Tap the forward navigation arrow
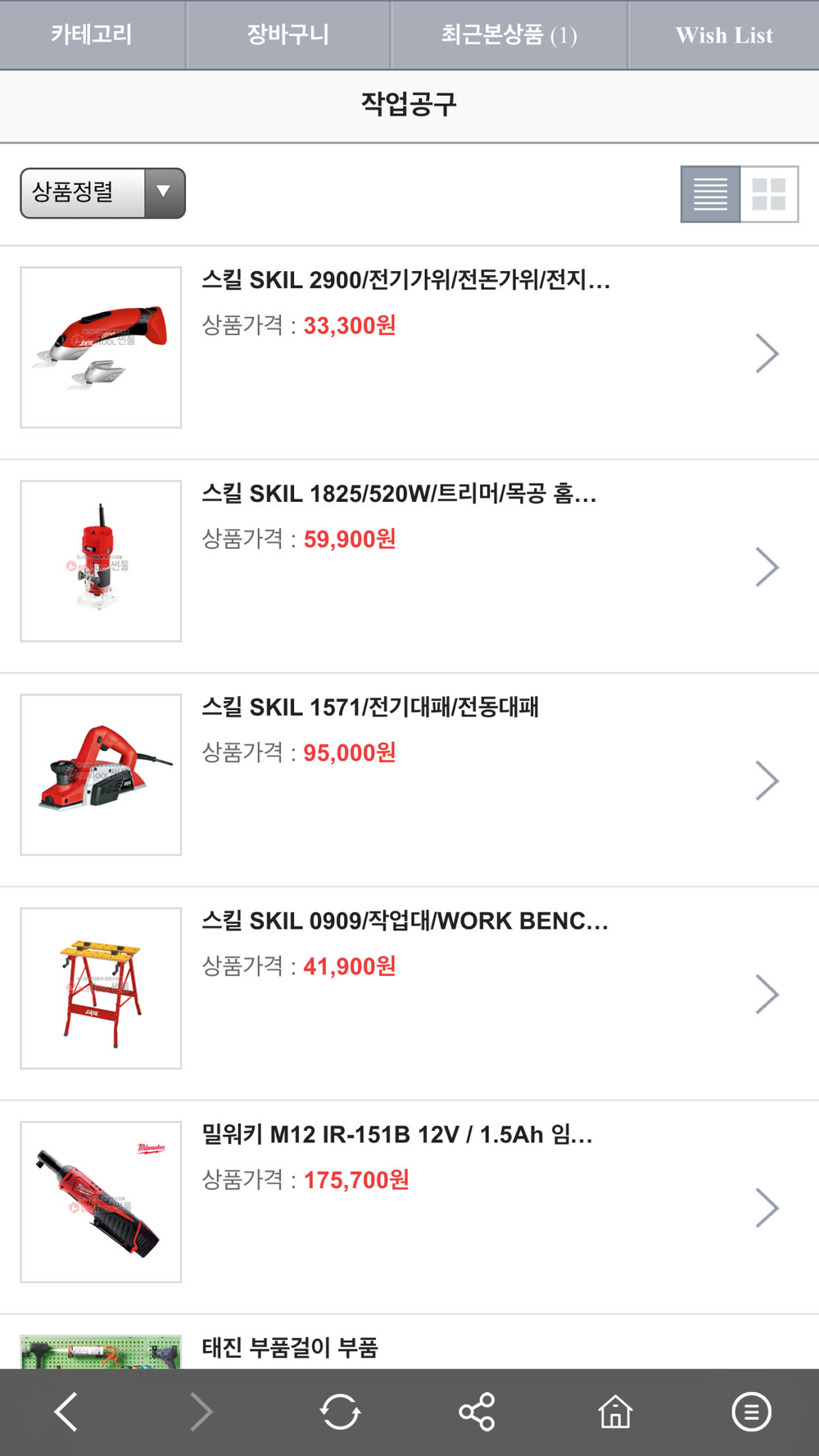The width and height of the screenshot is (819, 1456). point(201,1412)
